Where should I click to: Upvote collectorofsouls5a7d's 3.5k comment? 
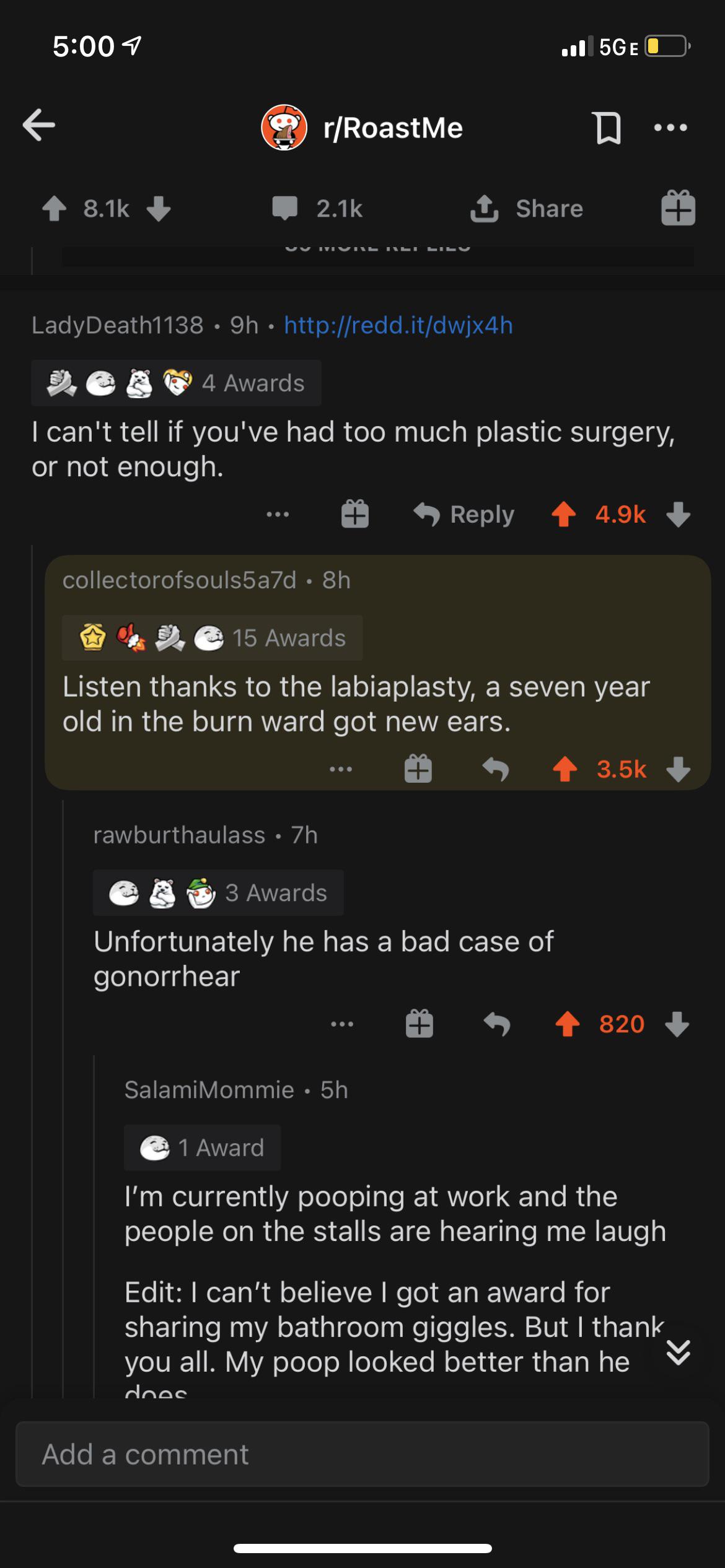pyautogui.click(x=565, y=769)
